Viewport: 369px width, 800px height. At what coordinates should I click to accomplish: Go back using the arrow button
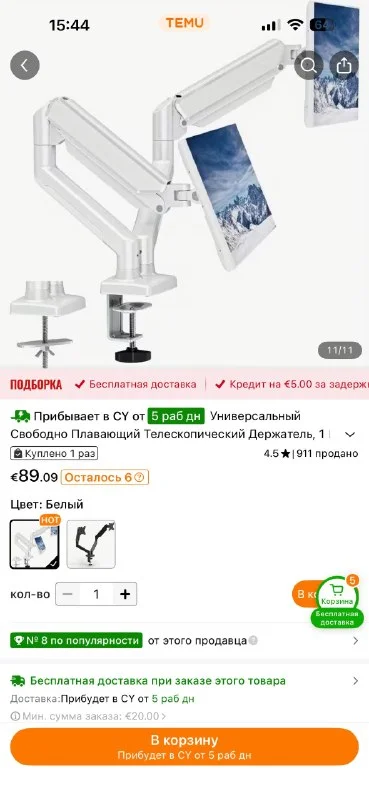(24, 65)
